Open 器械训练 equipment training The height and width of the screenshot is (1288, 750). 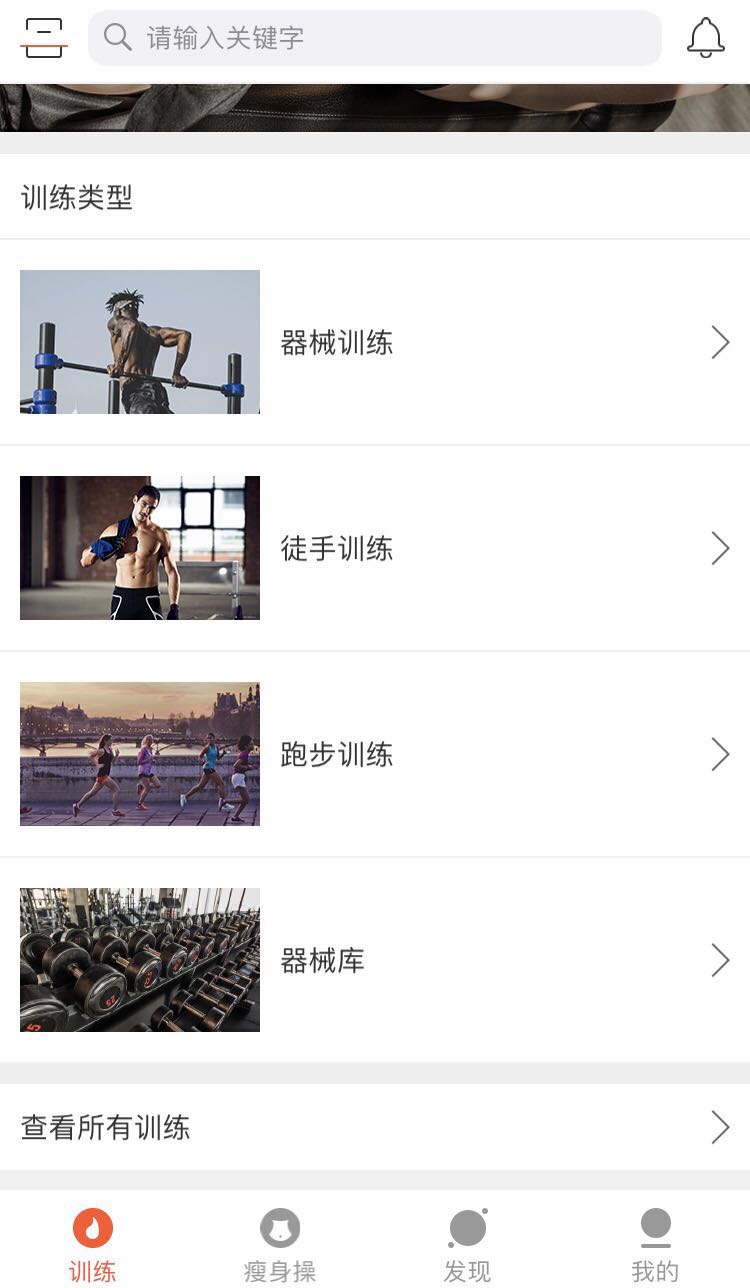pyautogui.click(x=375, y=342)
